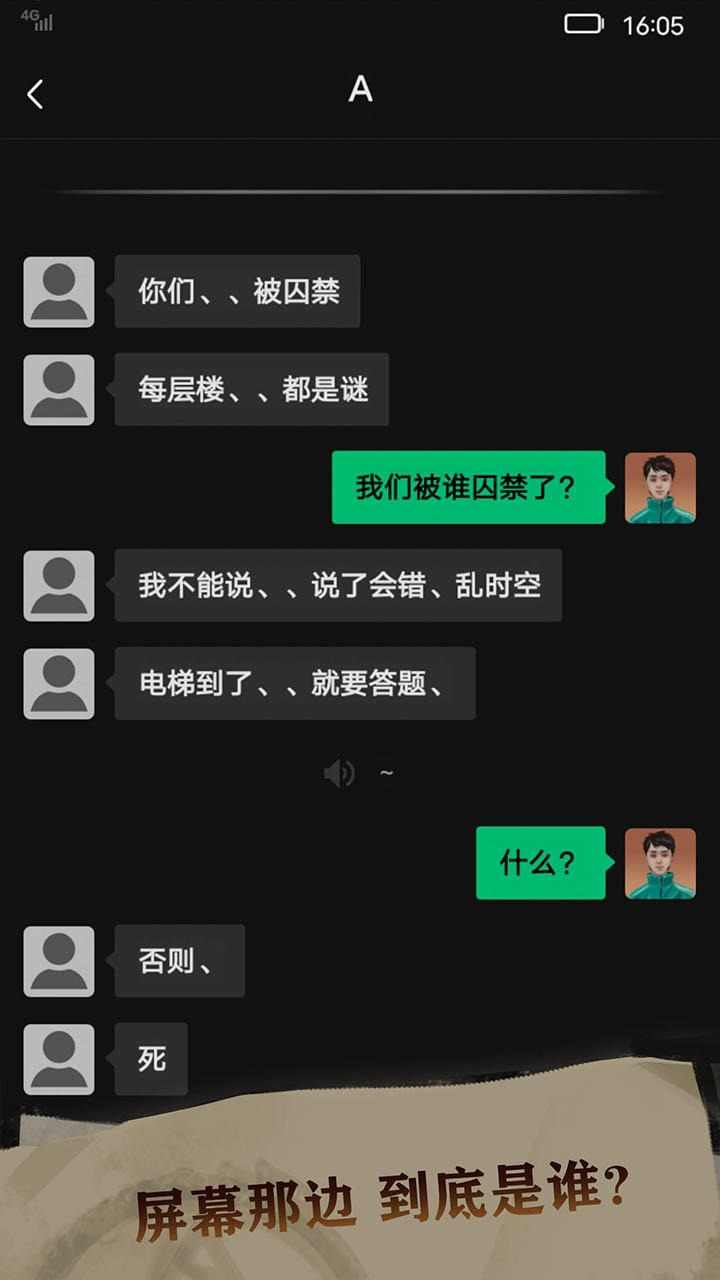Tap the '死' message bubble

point(150,1057)
